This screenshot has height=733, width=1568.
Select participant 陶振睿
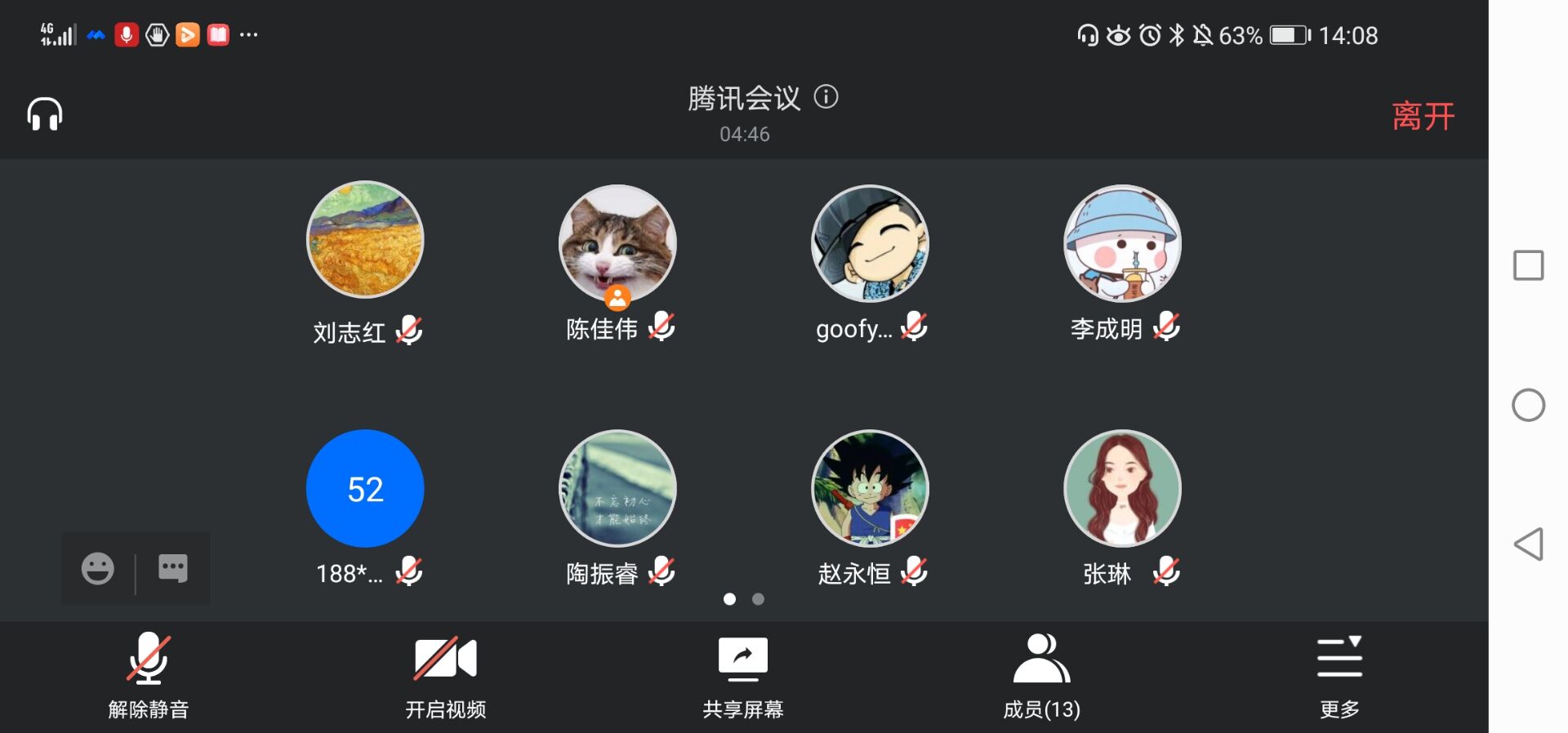(x=617, y=488)
